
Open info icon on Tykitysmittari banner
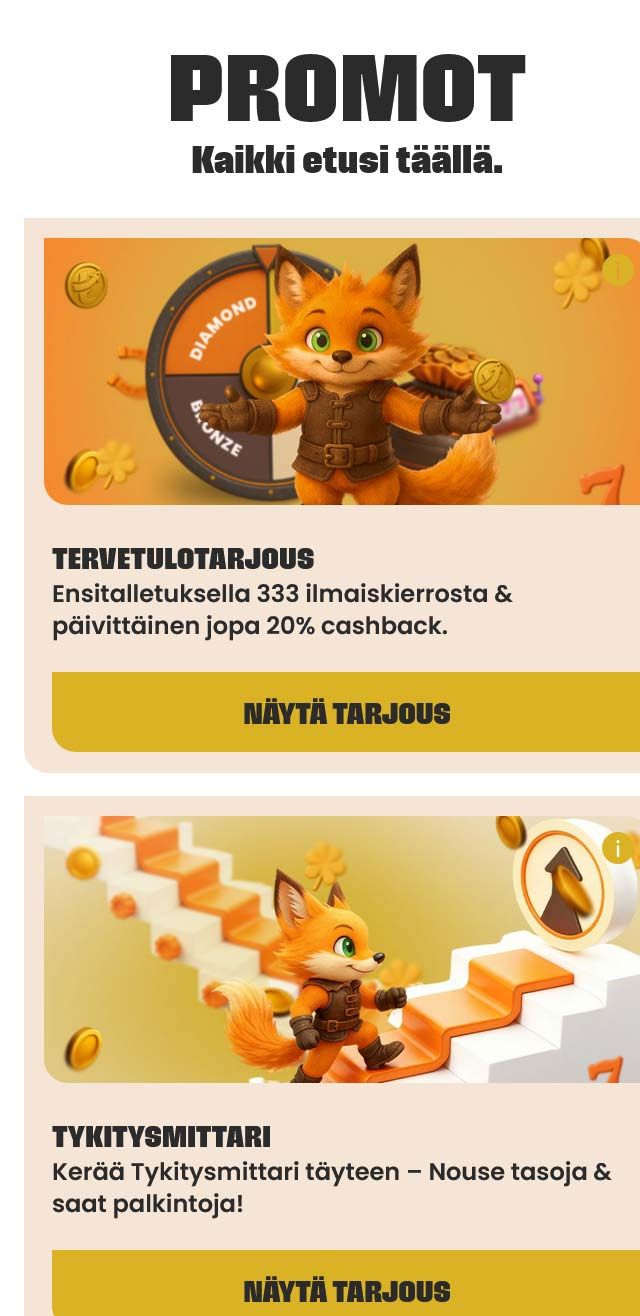tap(618, 849)
